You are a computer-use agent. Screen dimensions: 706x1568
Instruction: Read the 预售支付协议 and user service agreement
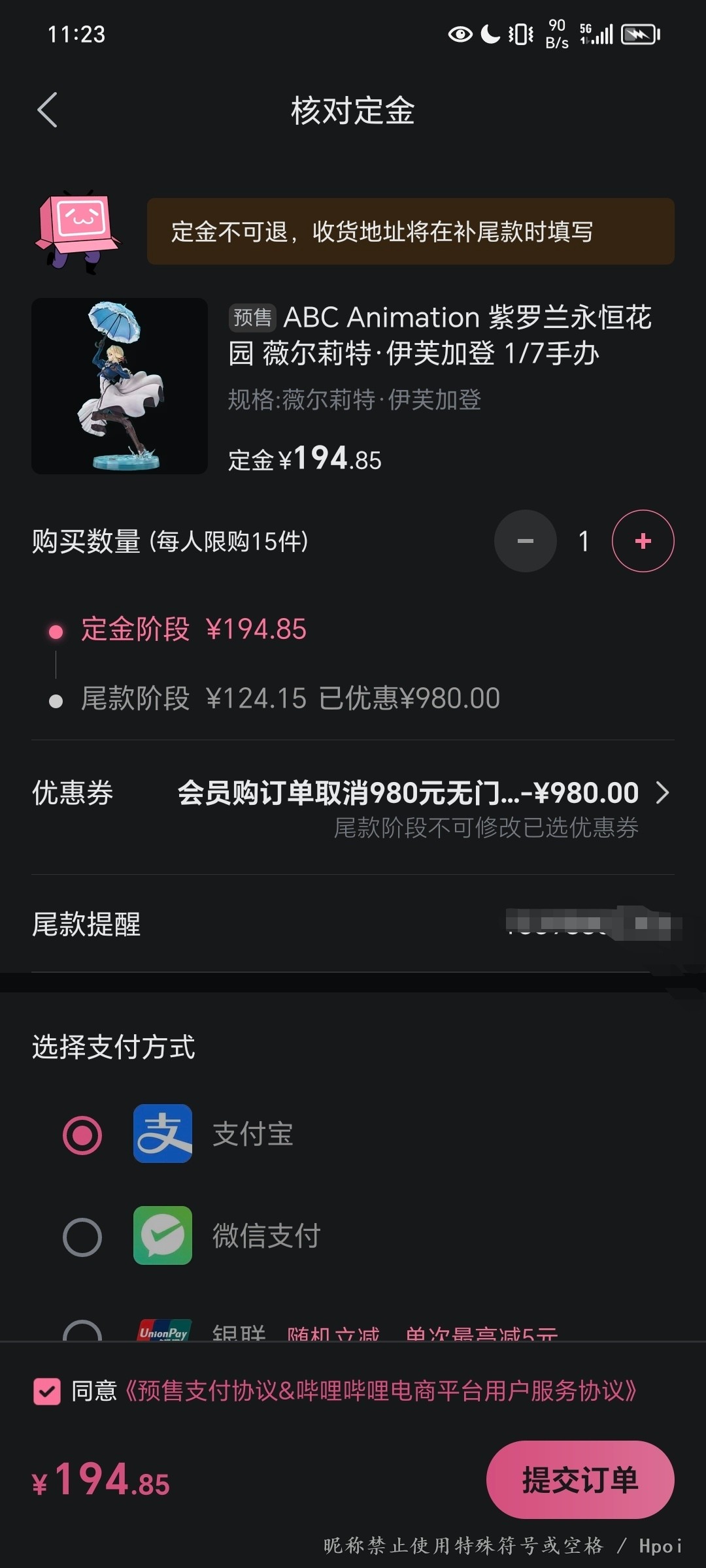click(380, 1391)
